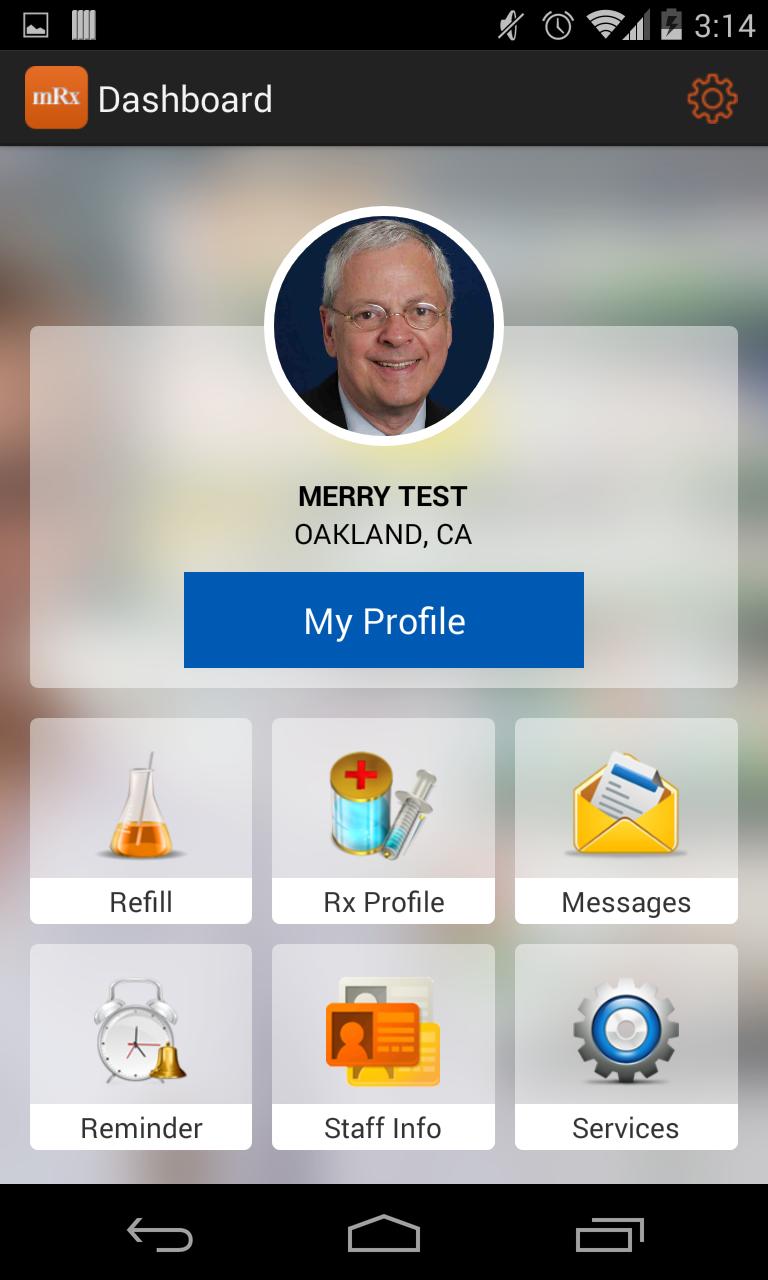This screenshot has height=1280, width=768.
Task: Open the Refill flask icon
Action: click(x=140, y=800)
